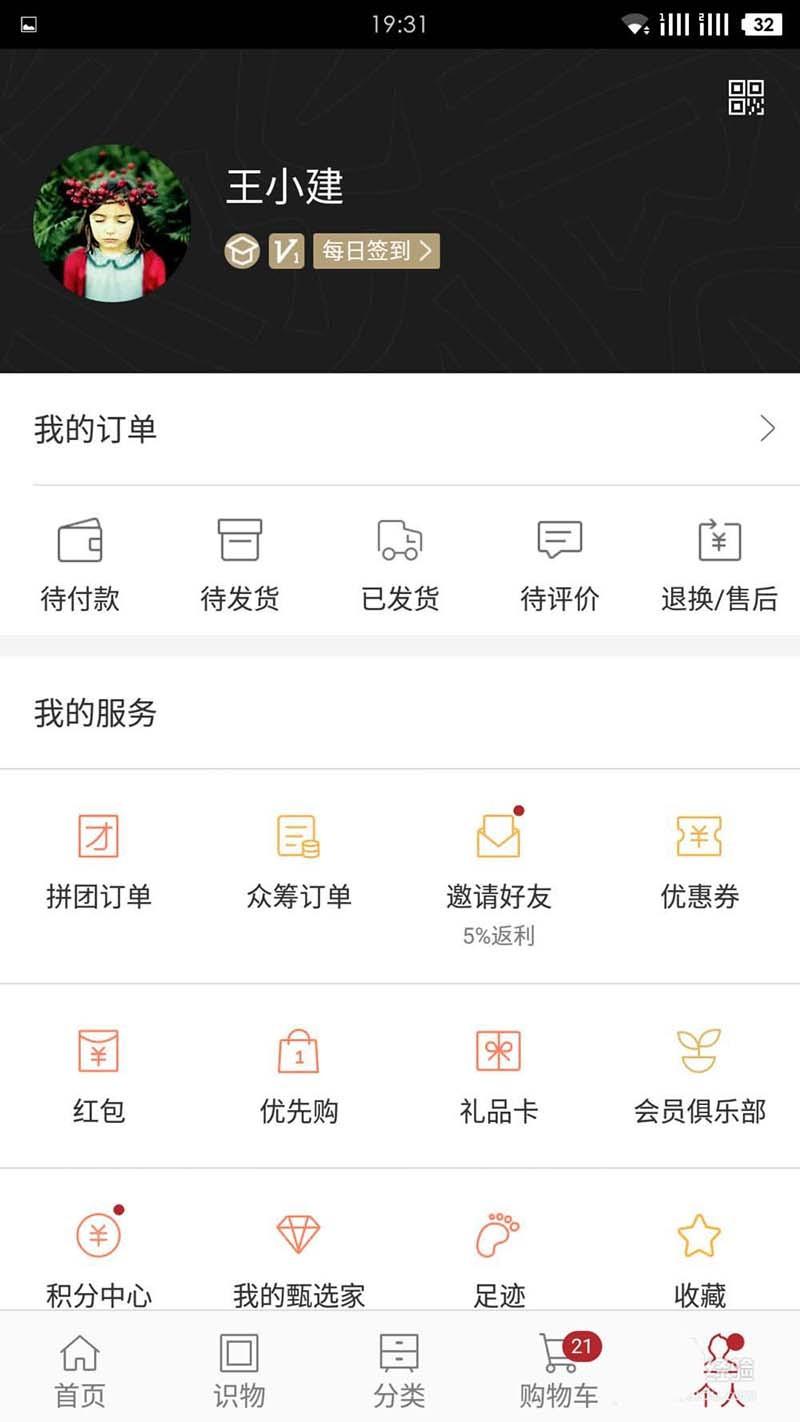View 足迹 browsing footprints

point(499,1262)
